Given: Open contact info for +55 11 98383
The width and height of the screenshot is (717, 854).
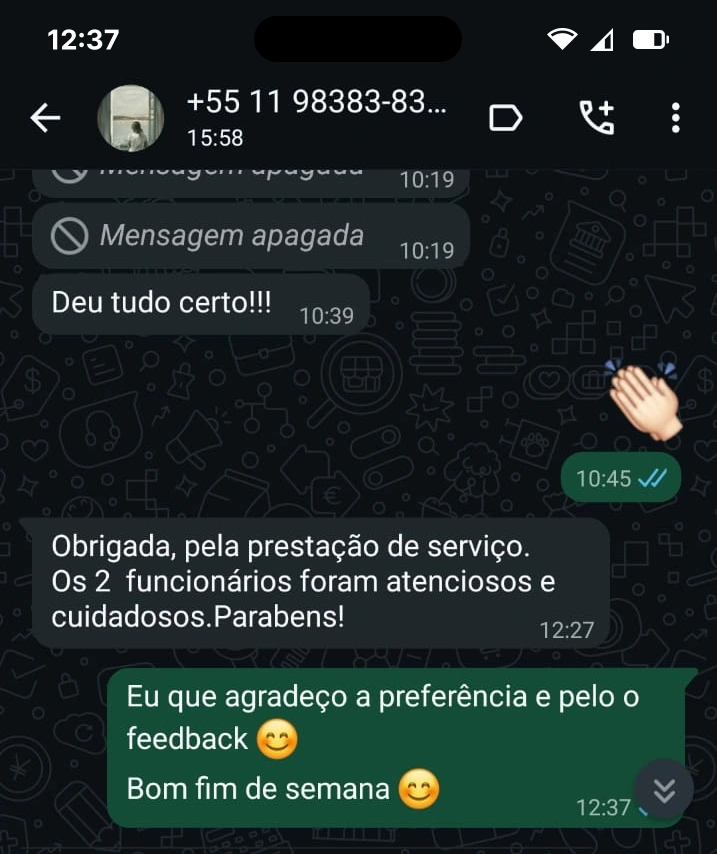Looking at the screenshot, I should coord(315,116).
